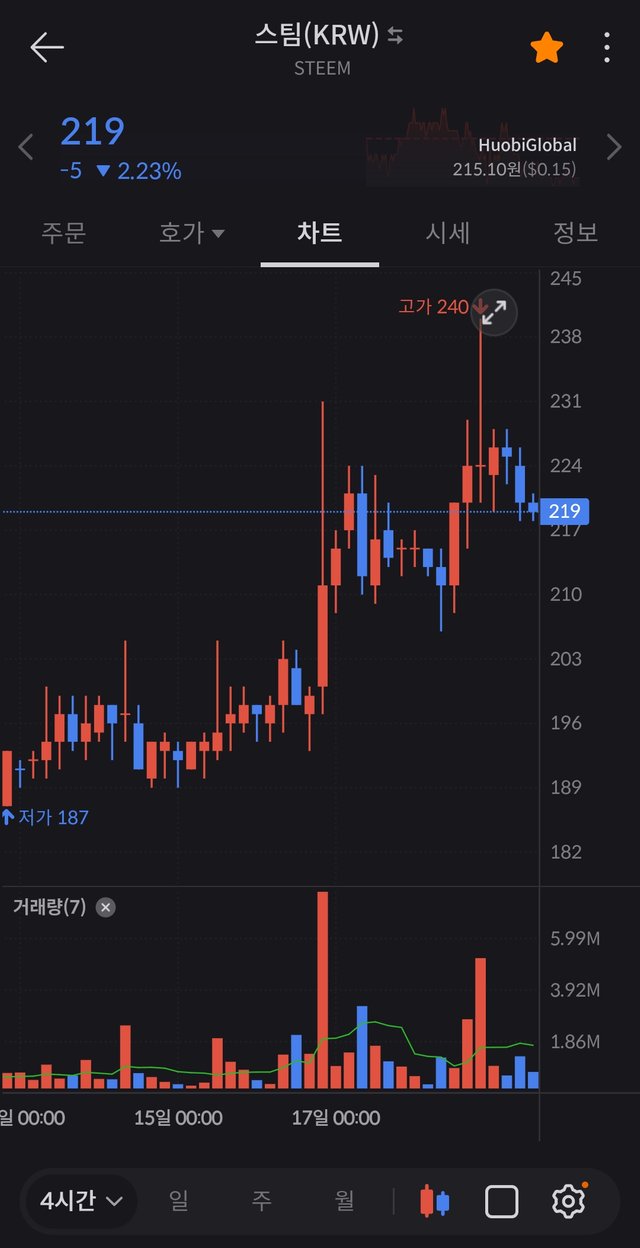Select the 일 daily interval
640x1248 pixels.
(x=179, y=1200)
